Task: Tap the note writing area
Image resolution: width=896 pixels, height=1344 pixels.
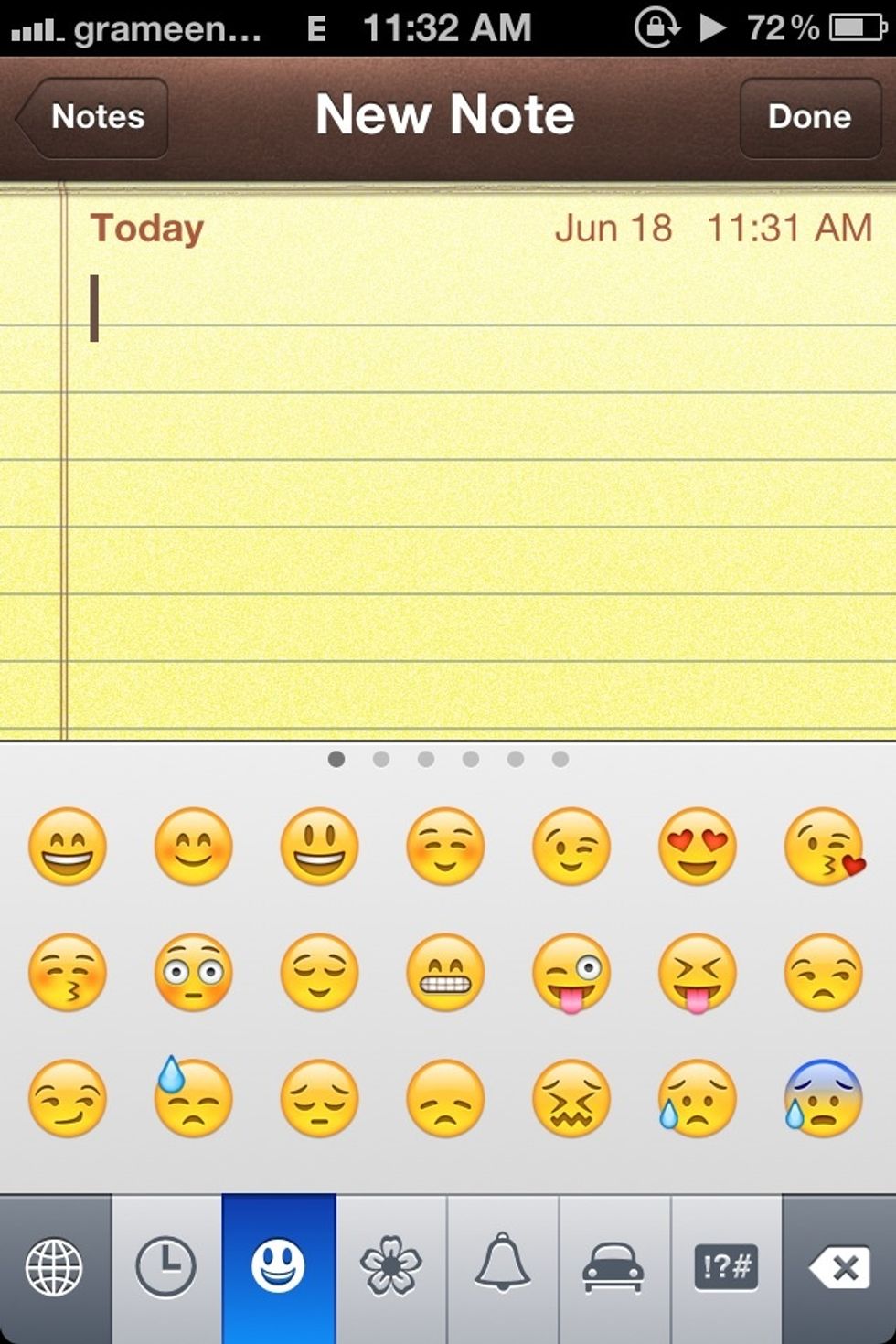Action: pyautogui.click(x=448, y=457)
